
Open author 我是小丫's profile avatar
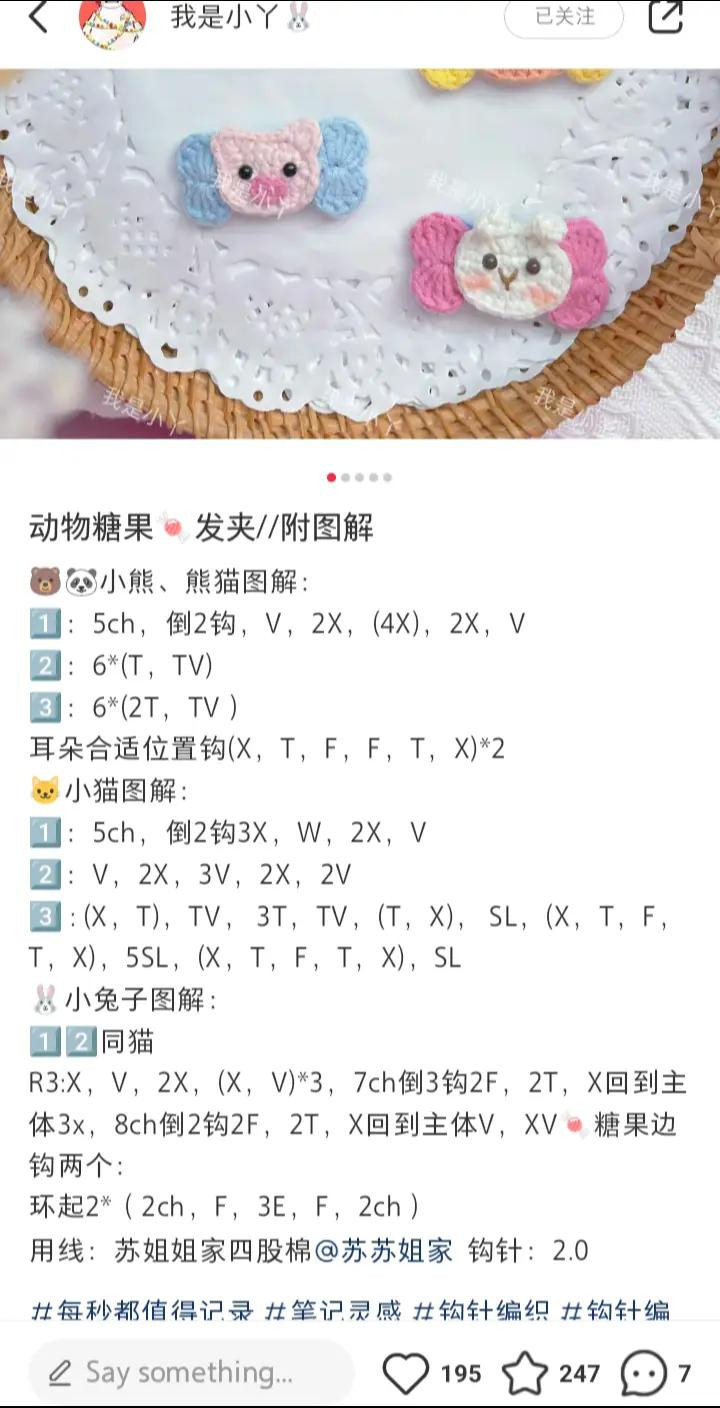(112, 20)
